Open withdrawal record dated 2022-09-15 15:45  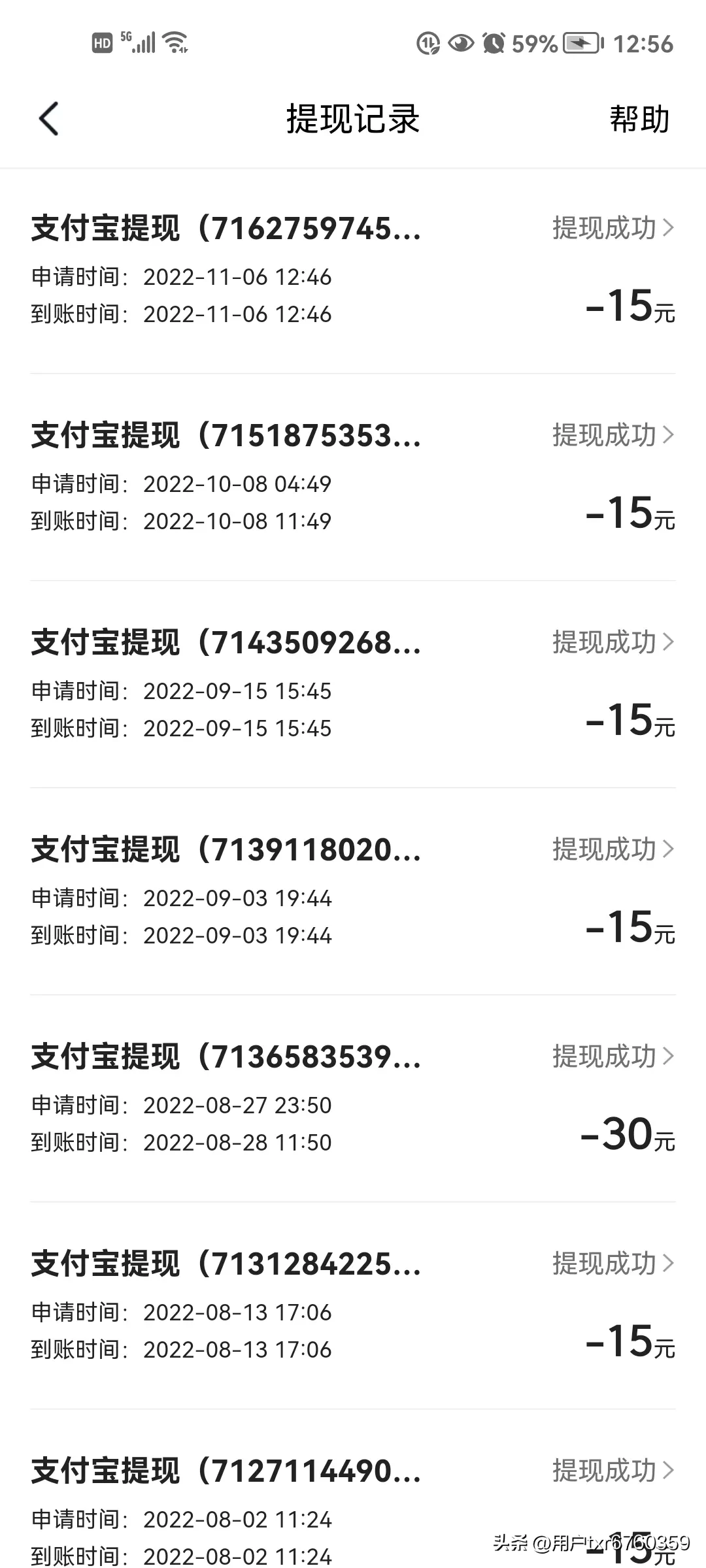pos(353,685)
